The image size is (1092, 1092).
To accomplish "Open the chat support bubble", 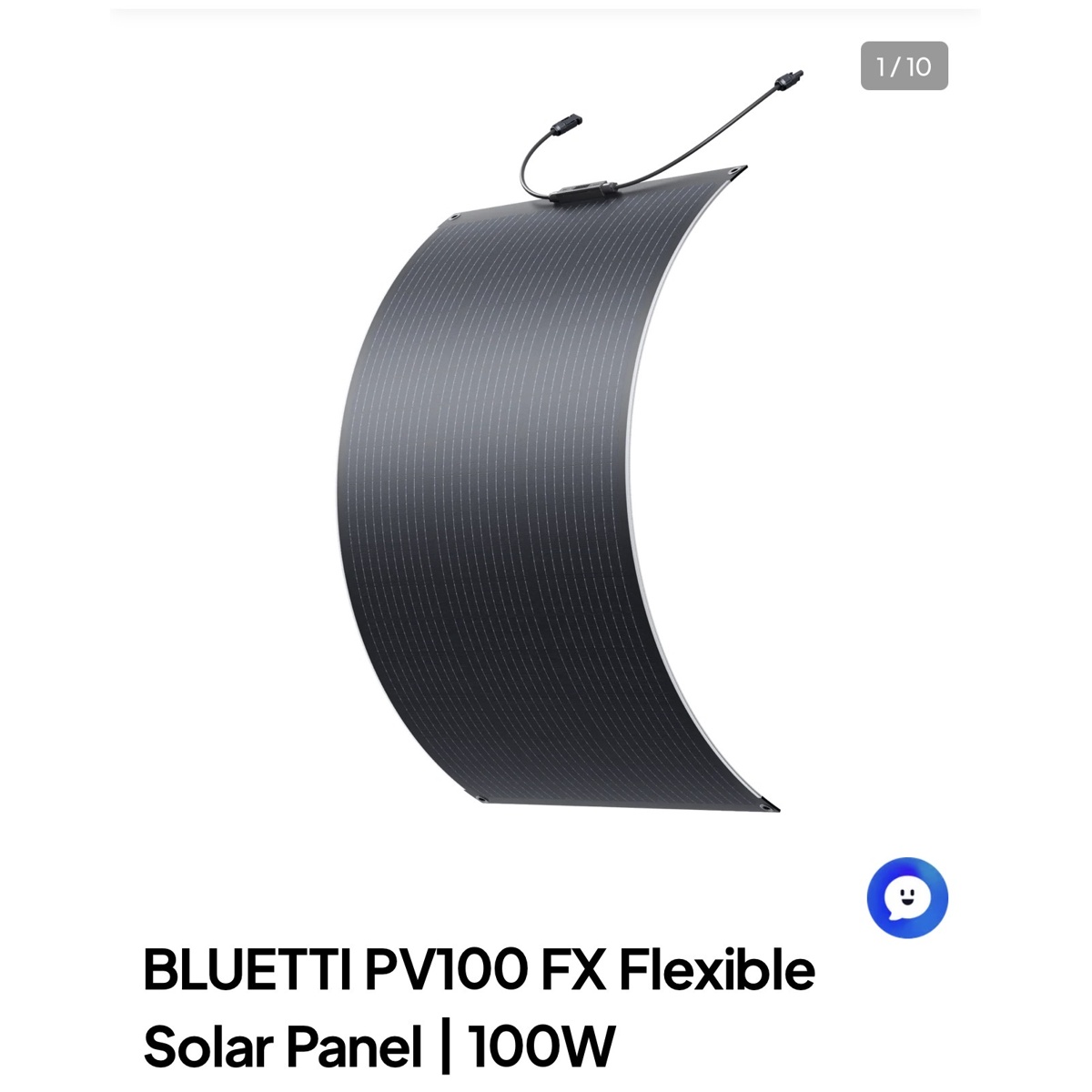I will coord(907,897).
